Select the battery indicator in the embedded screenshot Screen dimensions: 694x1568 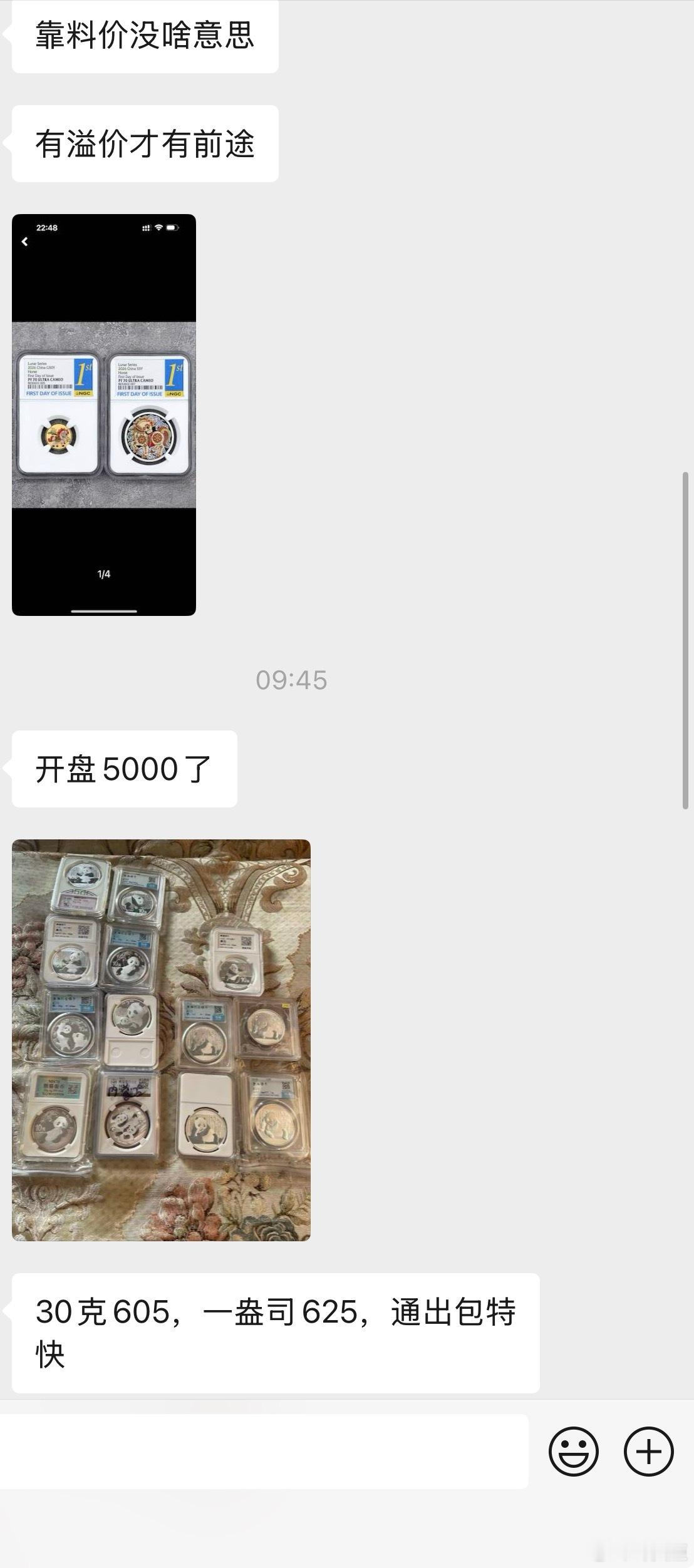point(173,228)
